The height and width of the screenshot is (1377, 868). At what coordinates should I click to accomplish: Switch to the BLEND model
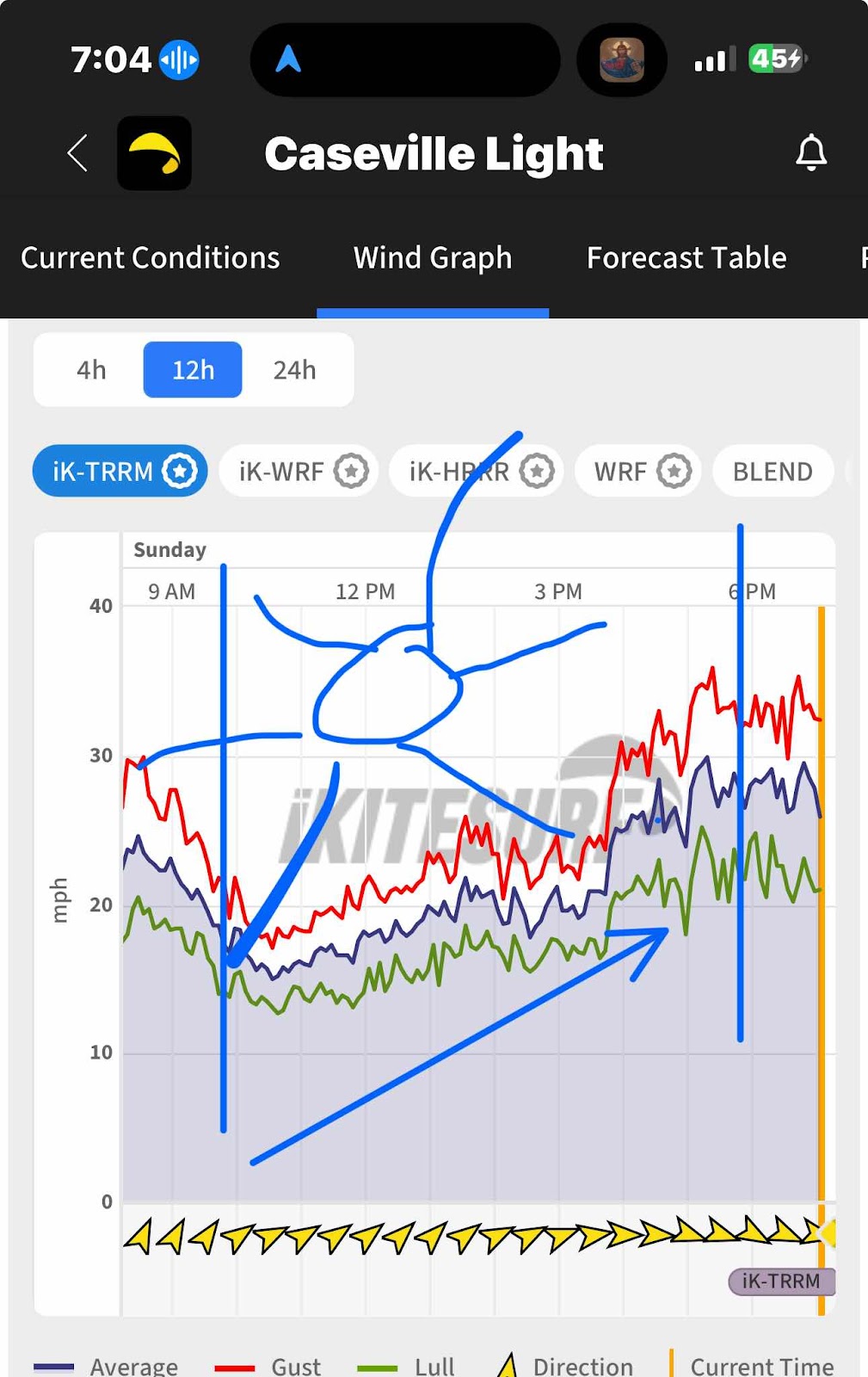coord(773,472)
